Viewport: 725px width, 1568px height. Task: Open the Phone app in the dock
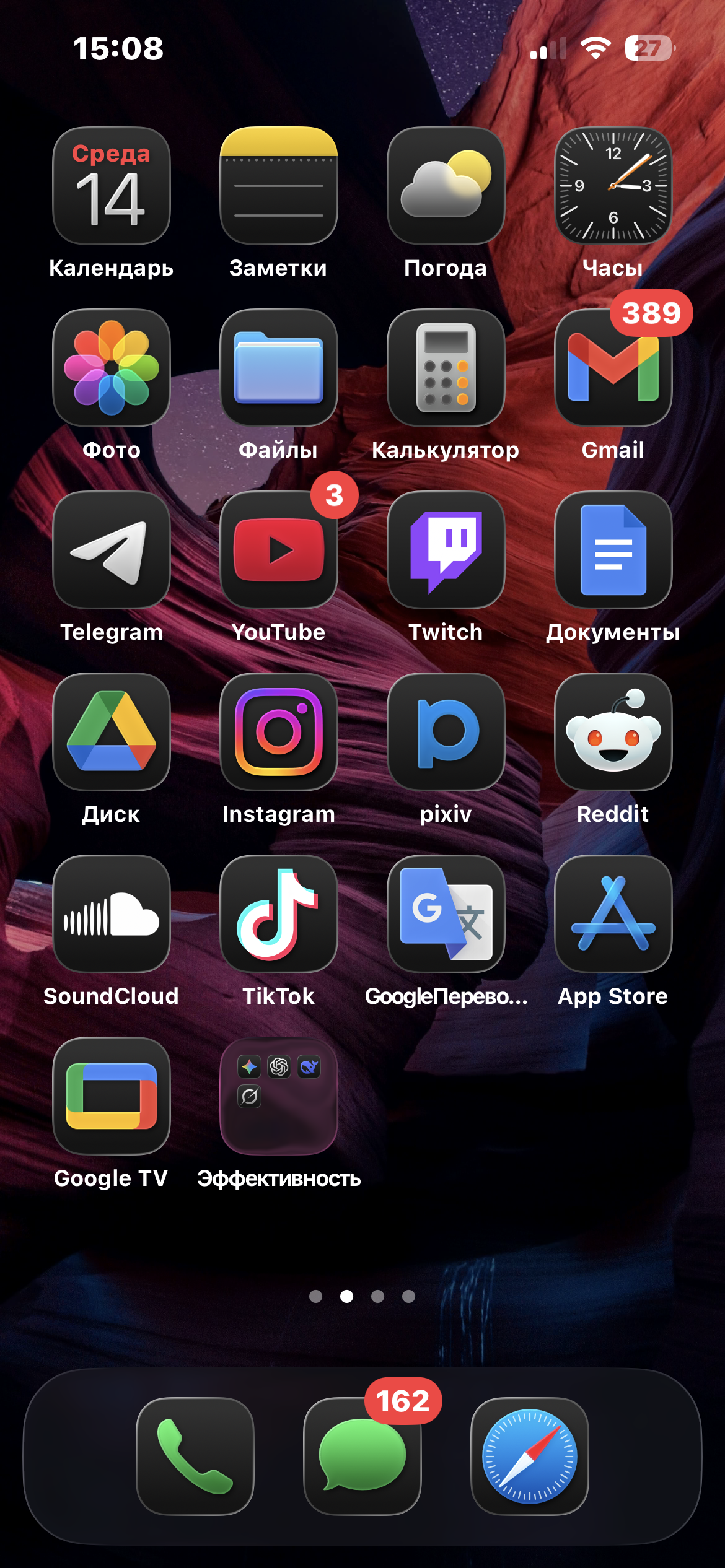(x=195, y=1456)
